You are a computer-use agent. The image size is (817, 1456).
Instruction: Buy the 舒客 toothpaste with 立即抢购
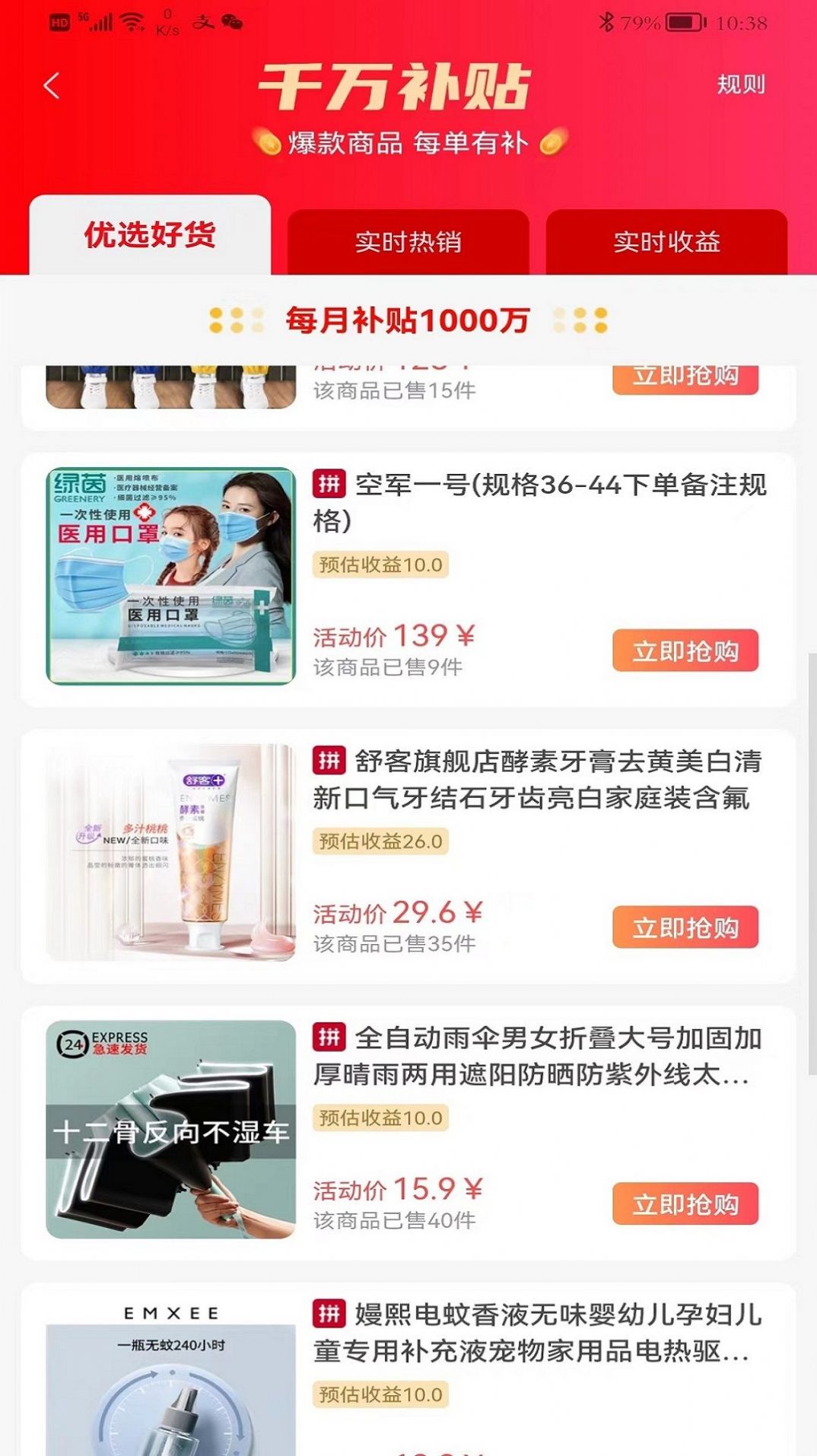pos(685,927)
